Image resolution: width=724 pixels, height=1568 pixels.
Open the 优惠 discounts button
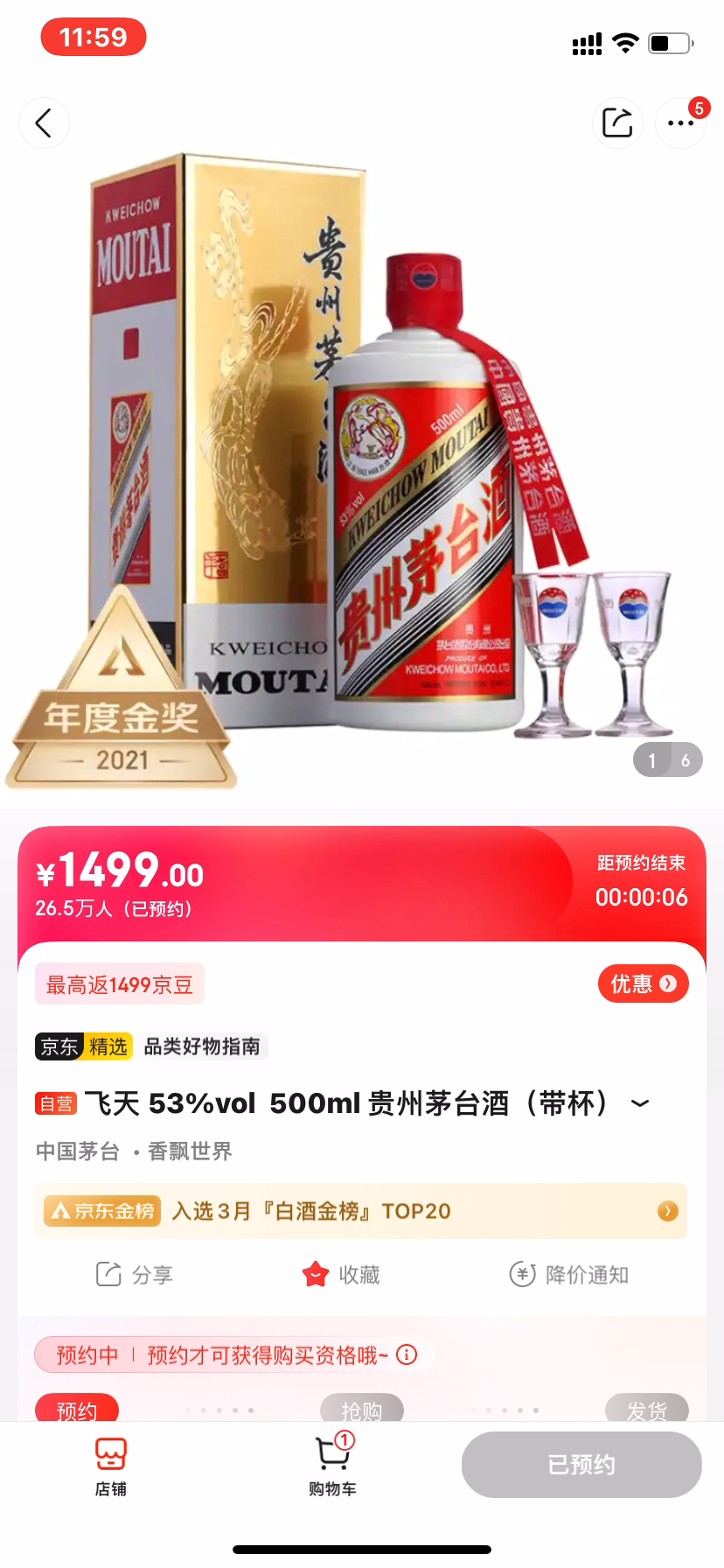tap(643, 984)
